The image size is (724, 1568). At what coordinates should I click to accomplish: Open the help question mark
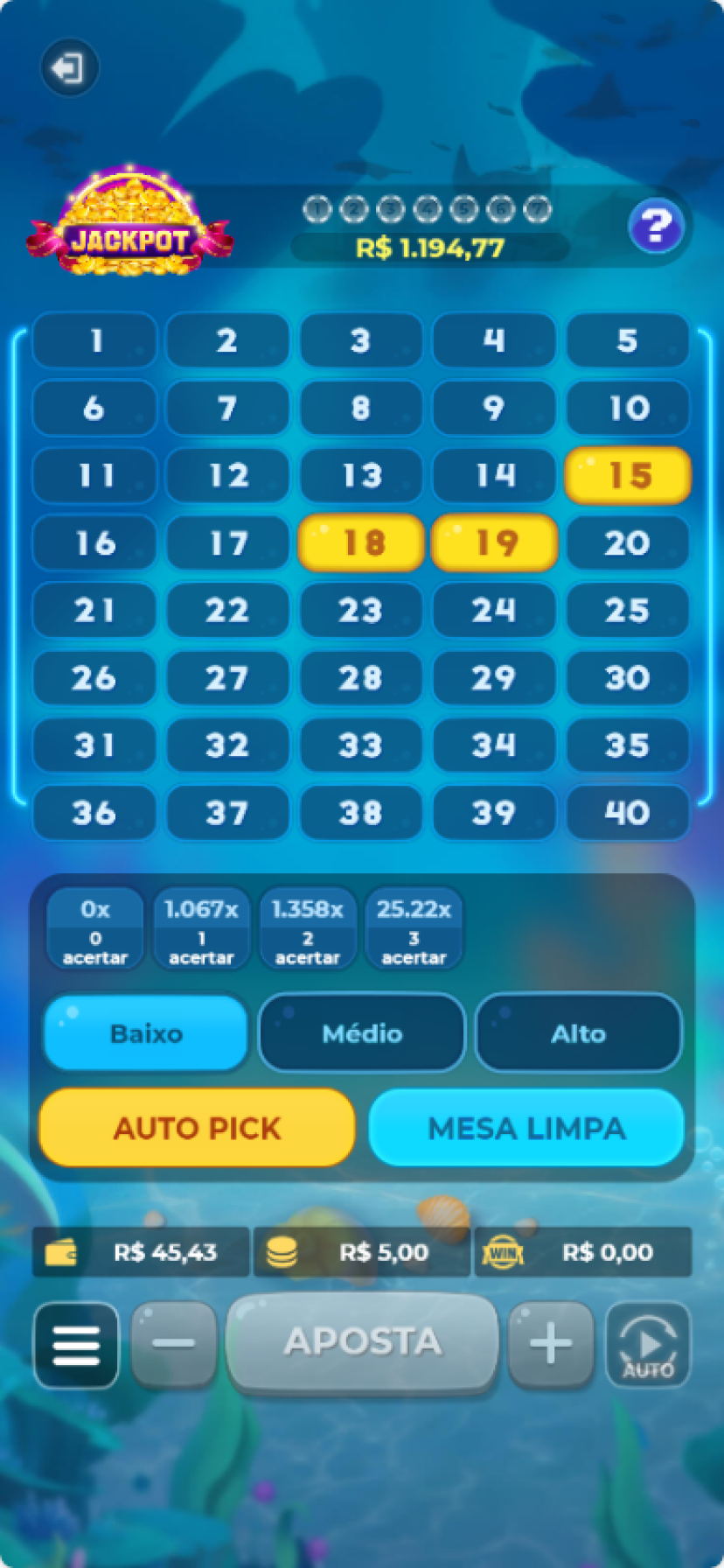coord(656,227)
